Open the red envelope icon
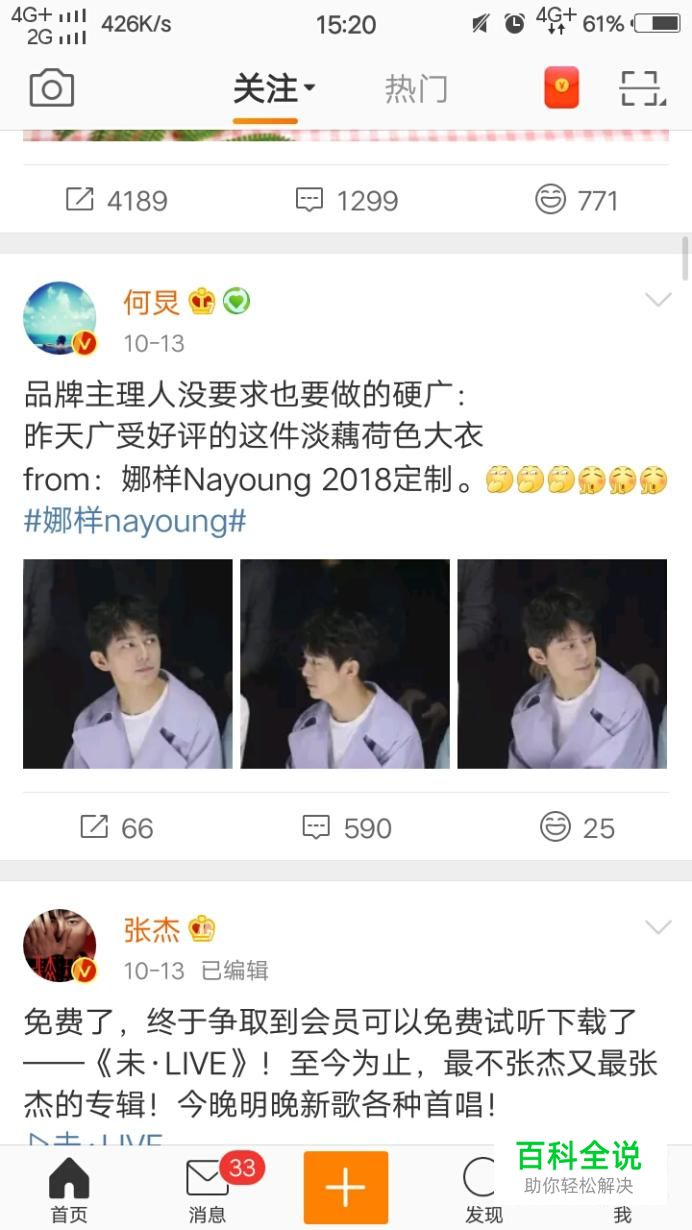 click(561, 89)
